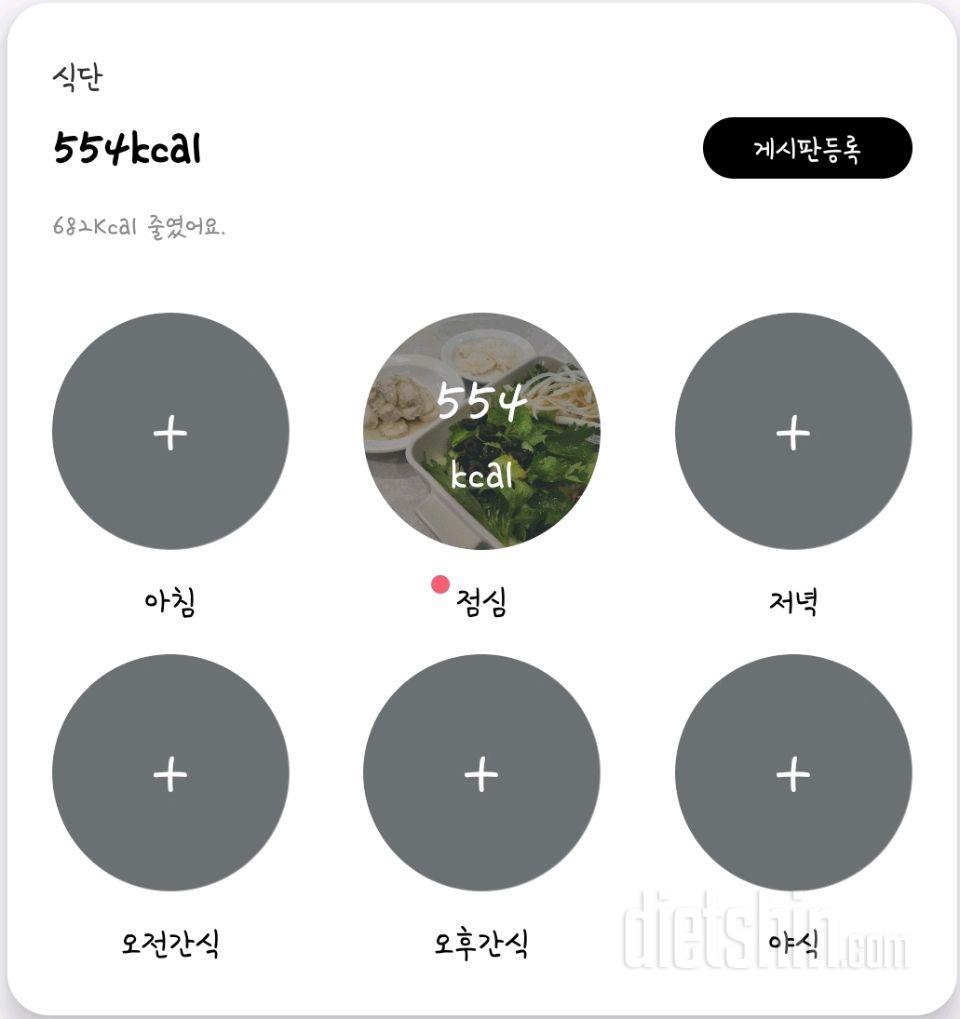Screen dimensions: 960x1019
Task: Add a meal for 아침
Action: tap(170, 432)
